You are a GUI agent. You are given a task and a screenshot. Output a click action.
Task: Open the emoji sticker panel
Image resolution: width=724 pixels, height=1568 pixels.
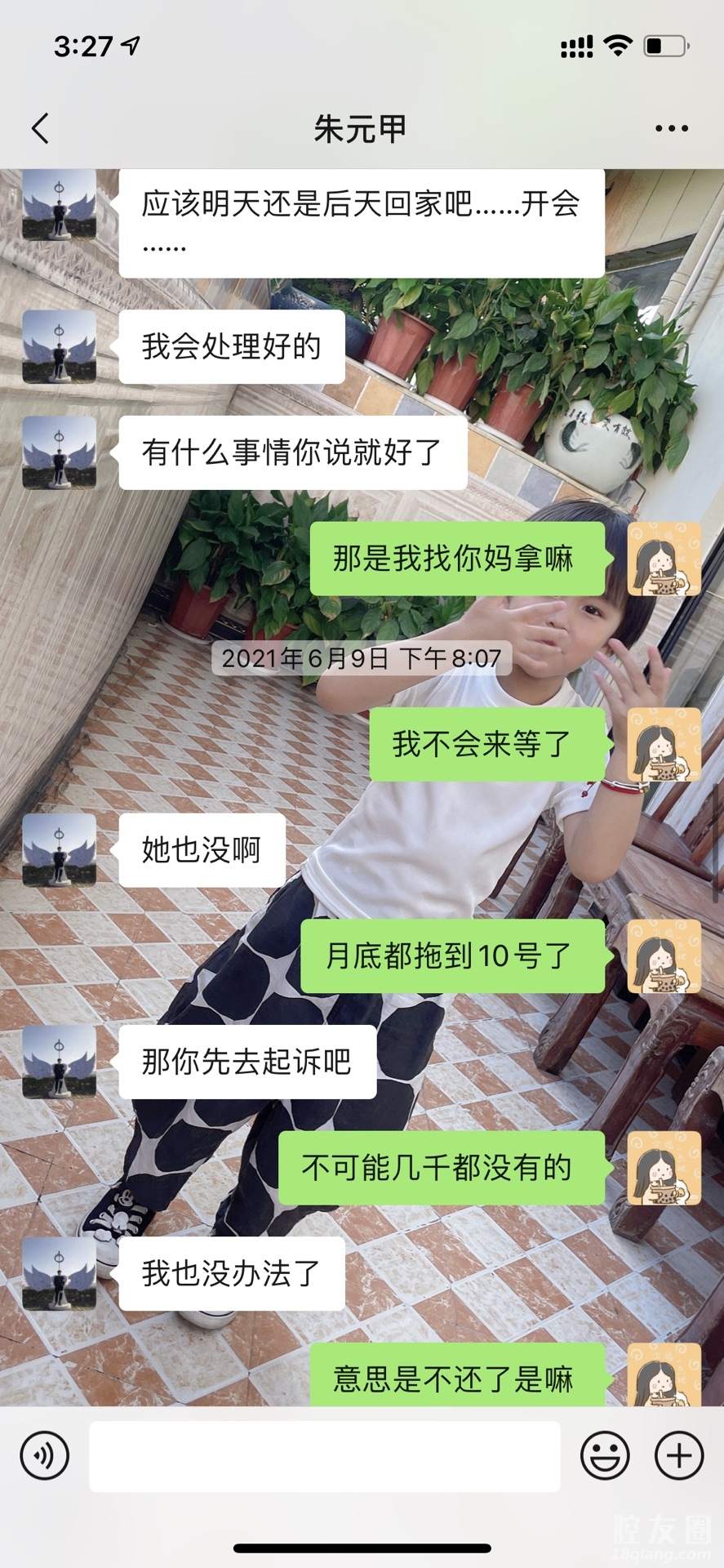604,1455
